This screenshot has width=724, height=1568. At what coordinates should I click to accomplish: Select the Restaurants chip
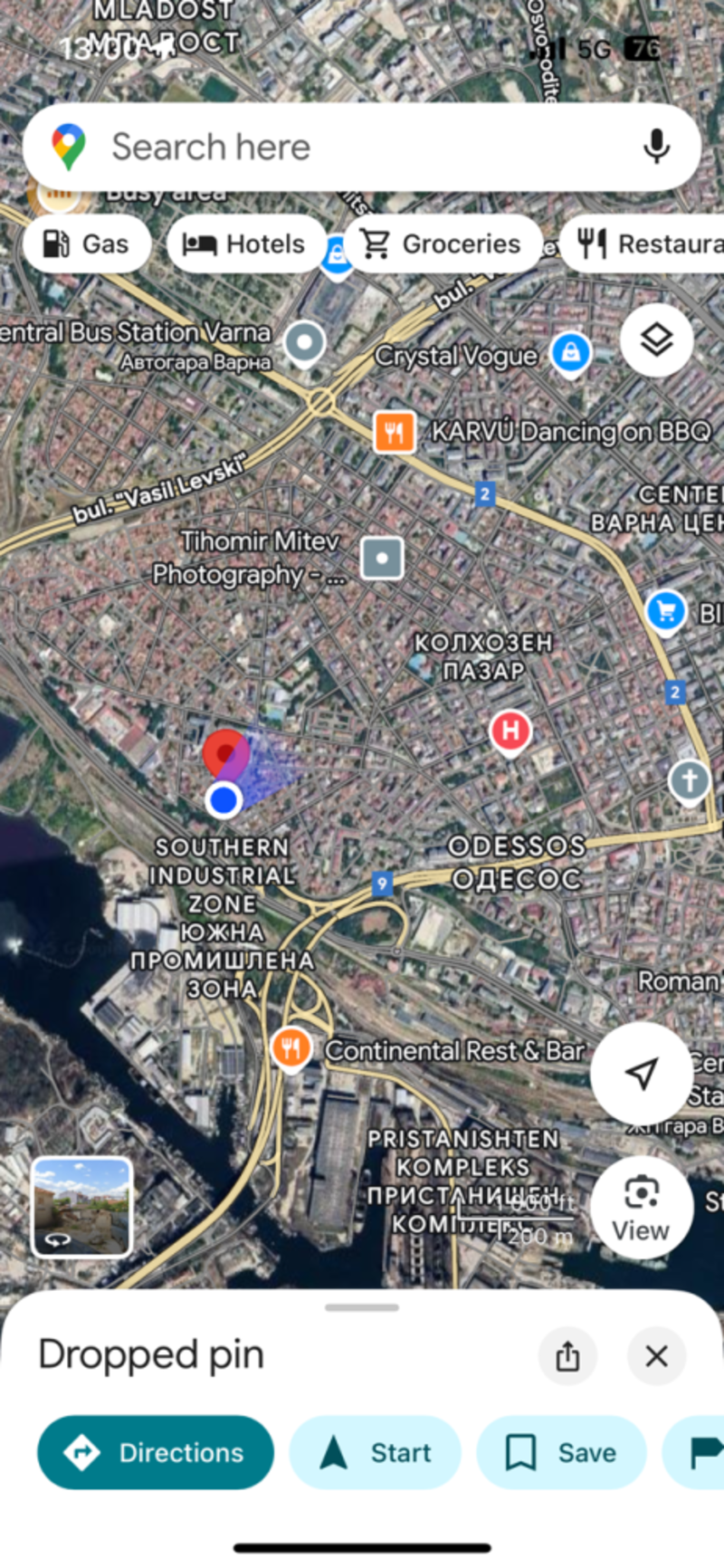(643, 244)
